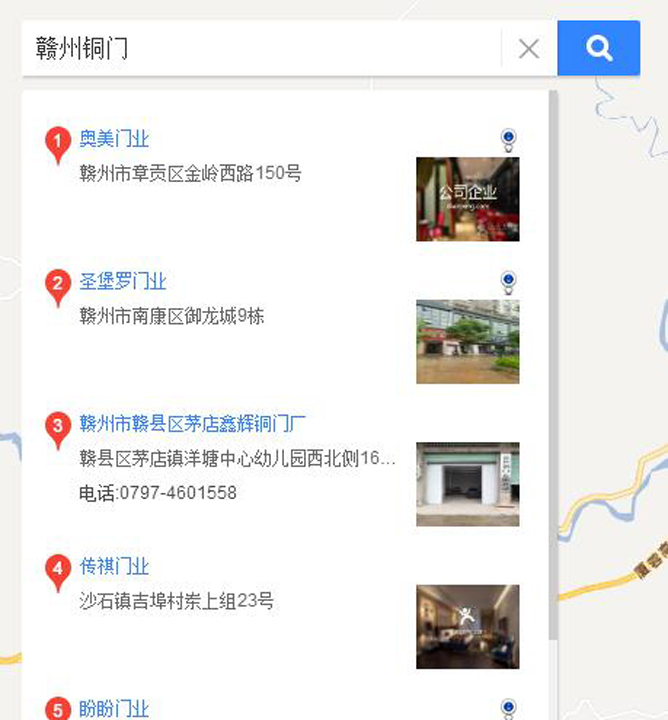Image resolution: width=668 pixels, height=720 pixels.
Task: Tap the street view icon beside 奥美门业
Action: tap(509, 139)
